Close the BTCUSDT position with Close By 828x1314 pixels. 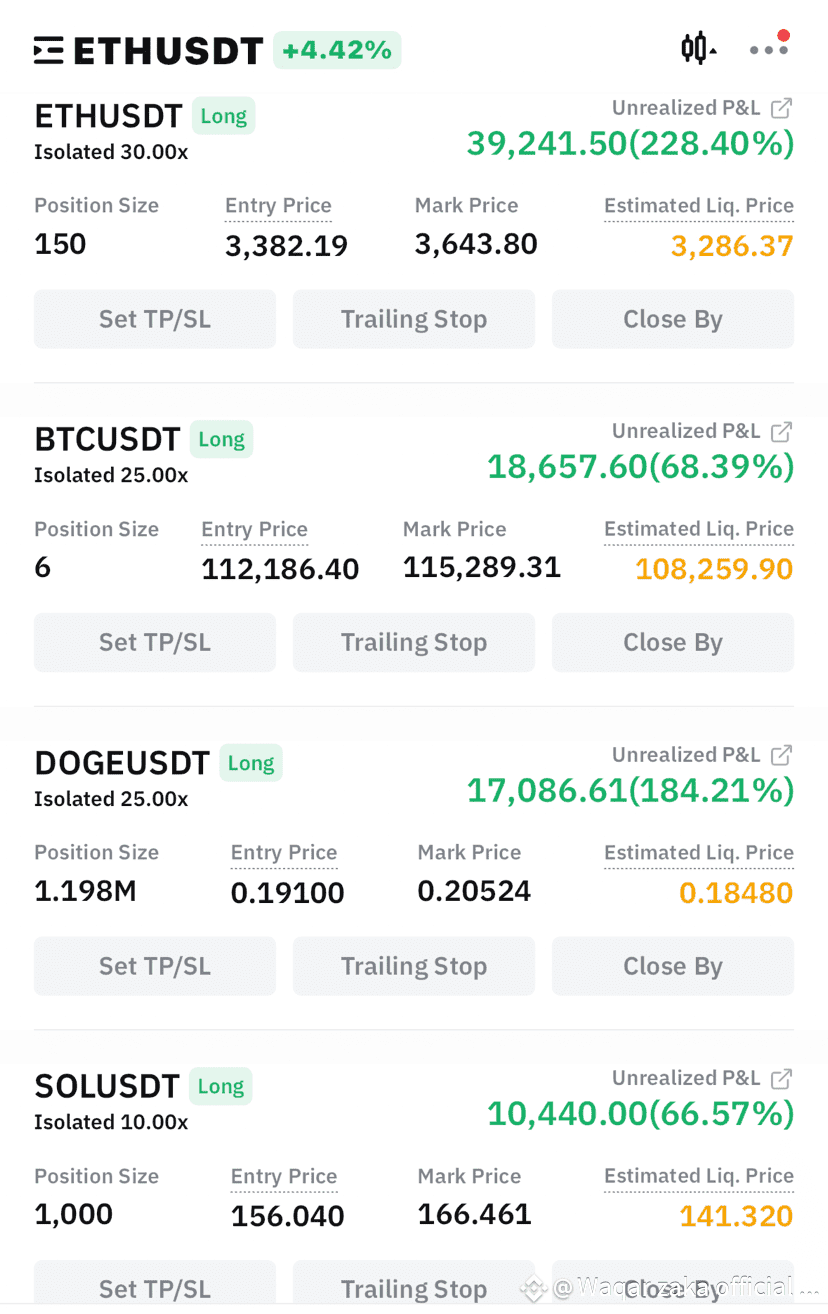pos(672,642)
